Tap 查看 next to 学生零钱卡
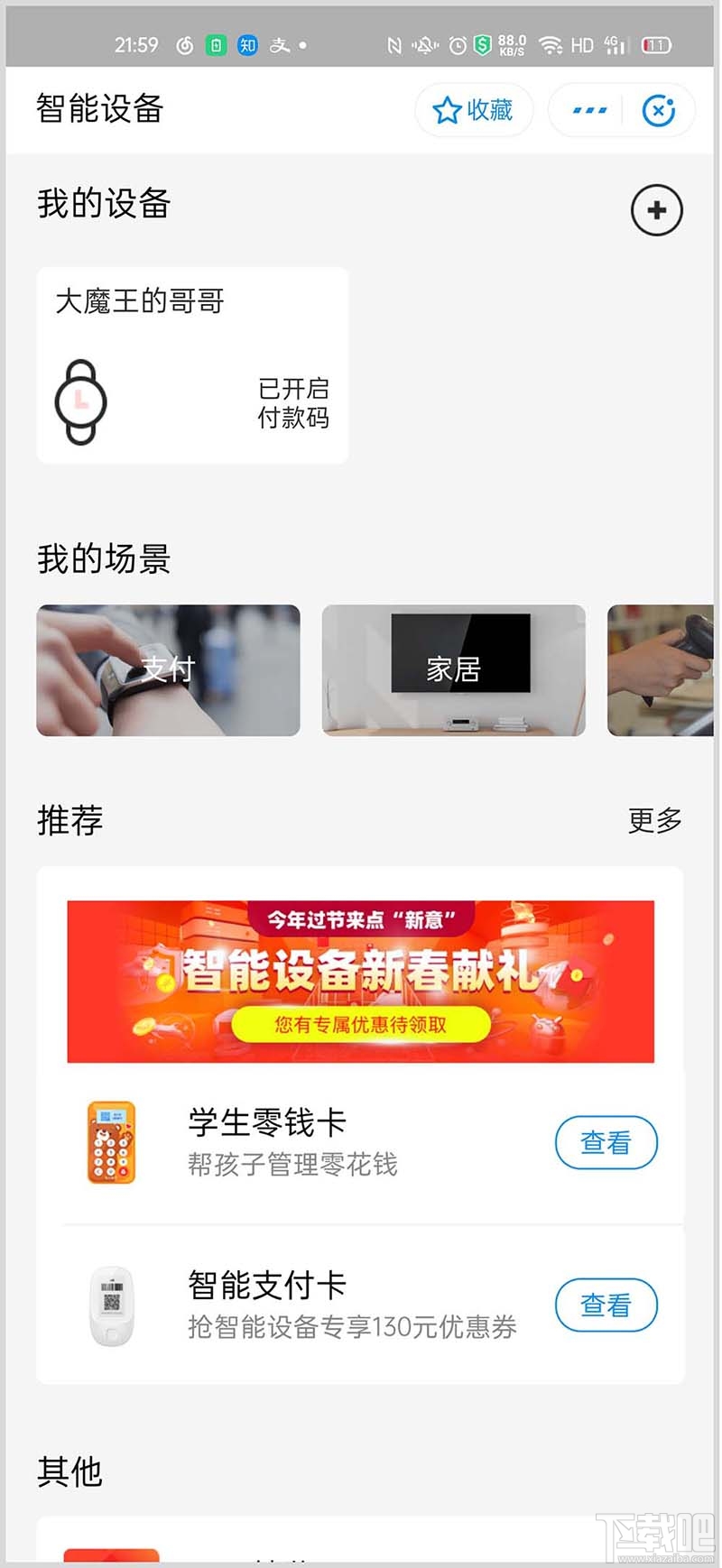This screenshot has height=1568, width=722. 606,1142
